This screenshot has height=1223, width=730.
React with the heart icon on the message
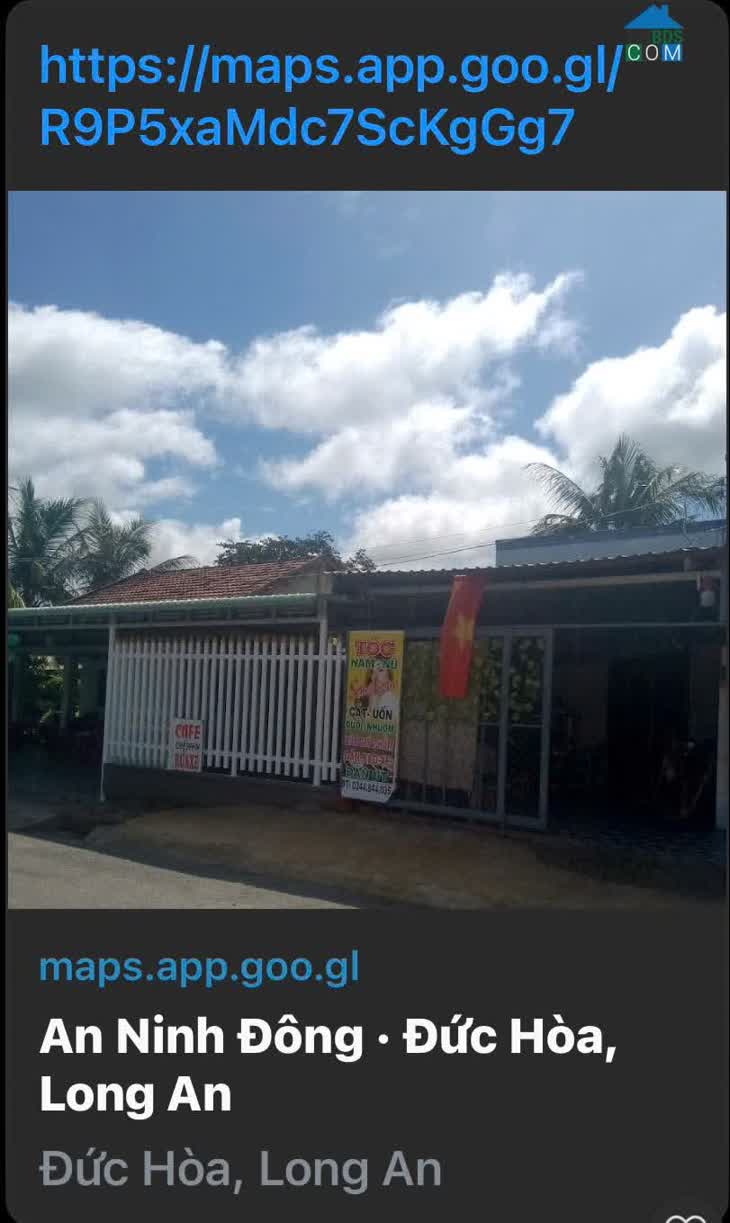pos(687,1217)
